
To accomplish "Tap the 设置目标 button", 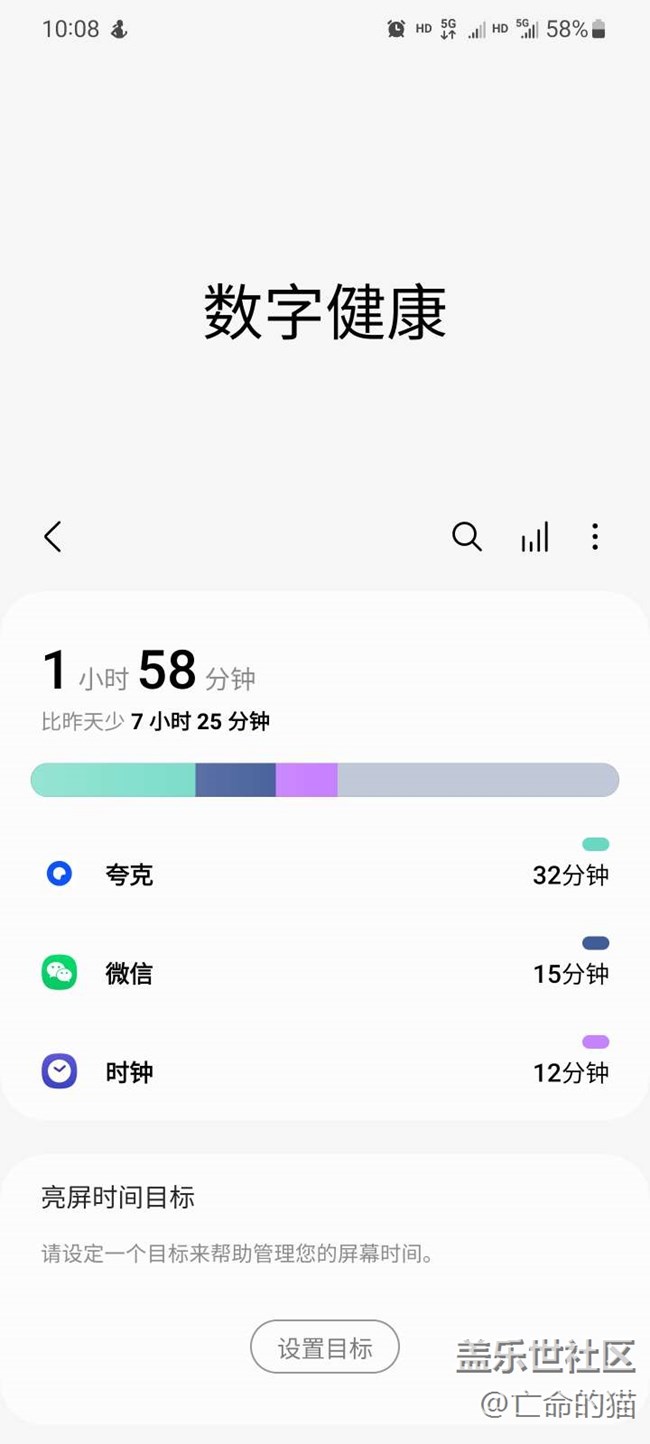I will pyautogui.click(x=325, y=1348).
